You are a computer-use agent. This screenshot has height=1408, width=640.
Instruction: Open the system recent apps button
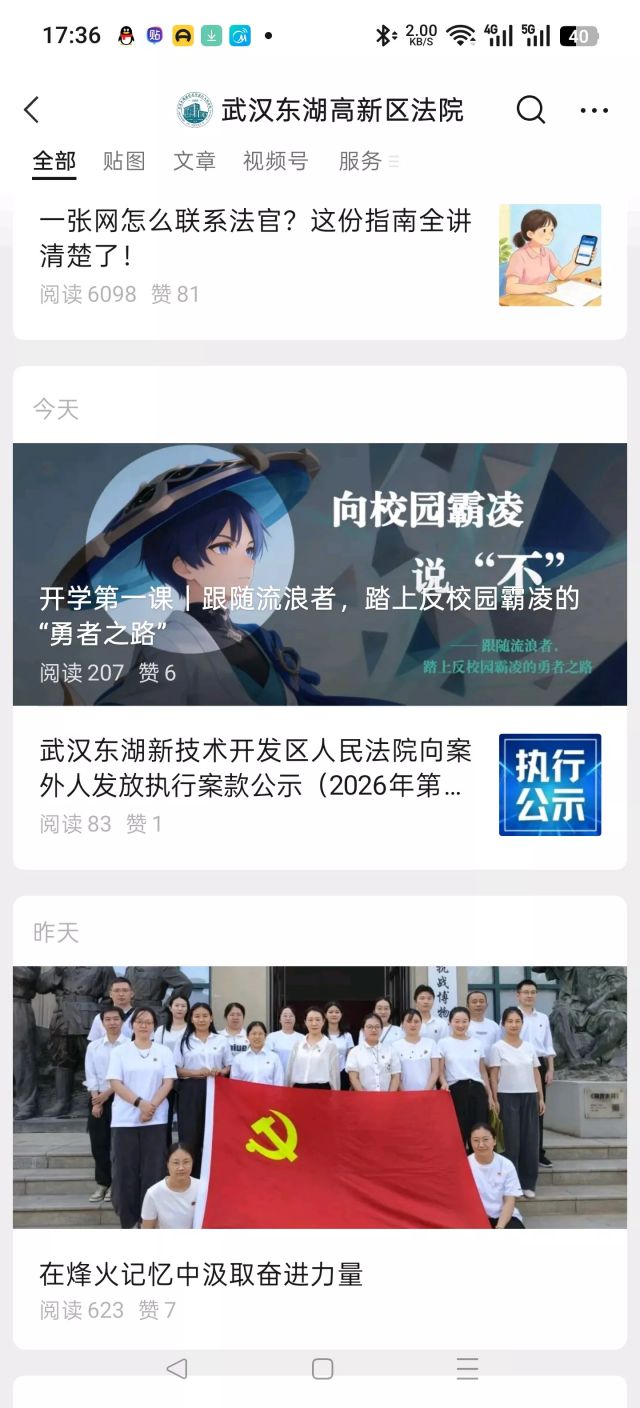(x=467, y=1369)
